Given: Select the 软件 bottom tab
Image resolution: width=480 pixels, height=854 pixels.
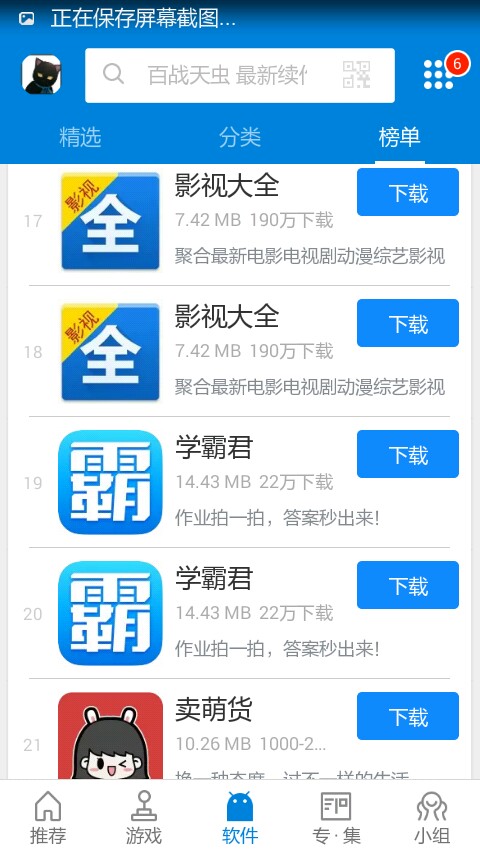Looking at the screenshot, I should coord(240,818).
